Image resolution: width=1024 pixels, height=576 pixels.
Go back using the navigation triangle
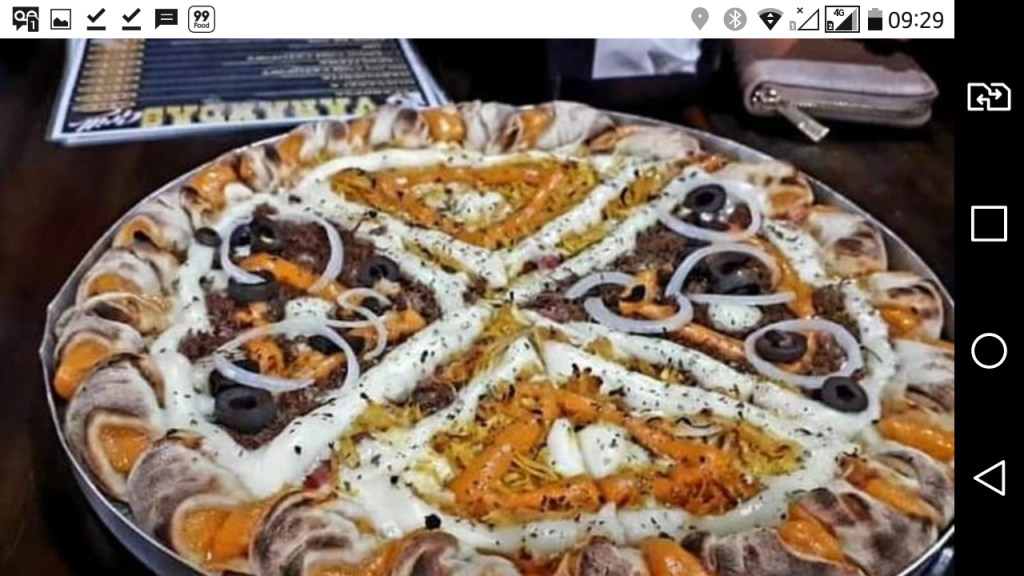[x=989, y=478]
